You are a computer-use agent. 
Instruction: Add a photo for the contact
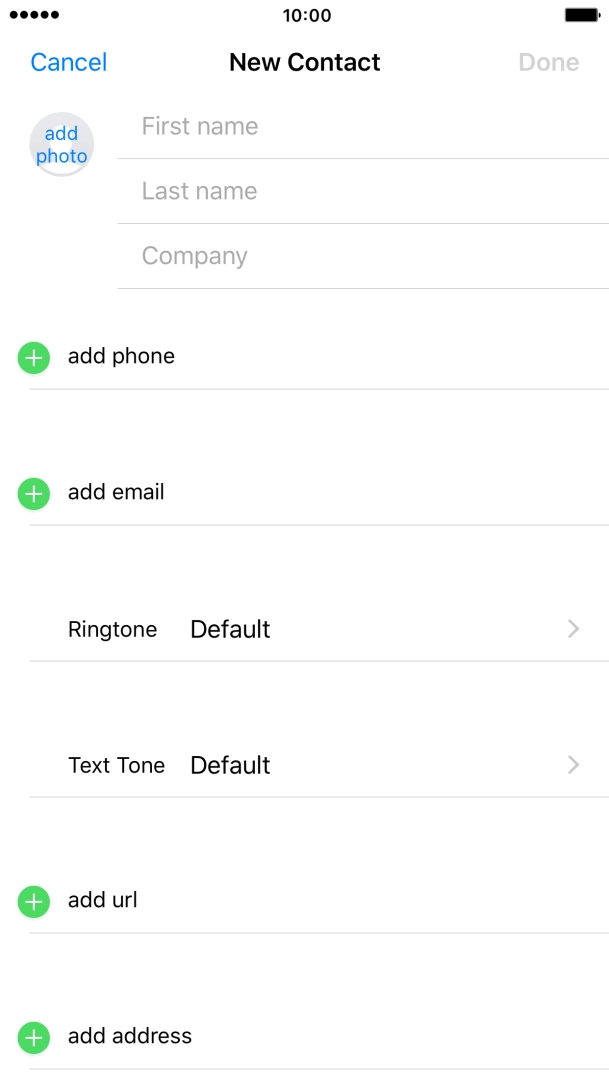pos(62,144)
